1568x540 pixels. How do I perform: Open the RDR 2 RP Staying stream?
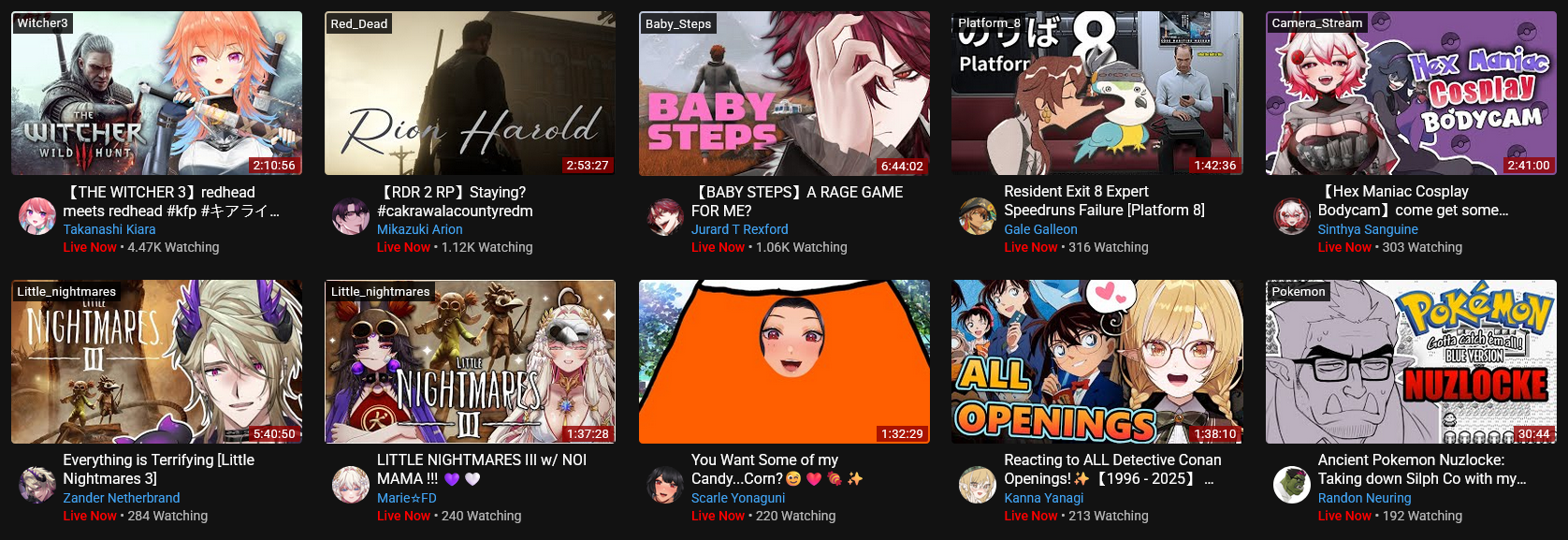(x=470, y=94)
